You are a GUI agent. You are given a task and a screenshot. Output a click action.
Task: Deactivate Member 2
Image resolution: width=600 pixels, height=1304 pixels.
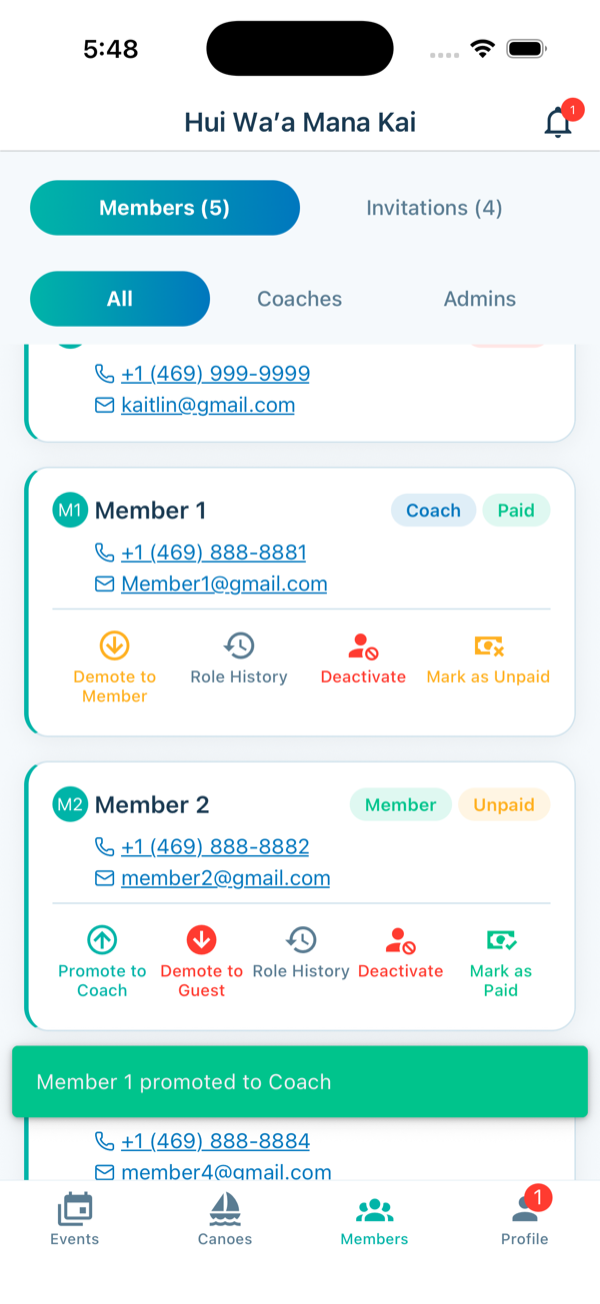[400, 952]
